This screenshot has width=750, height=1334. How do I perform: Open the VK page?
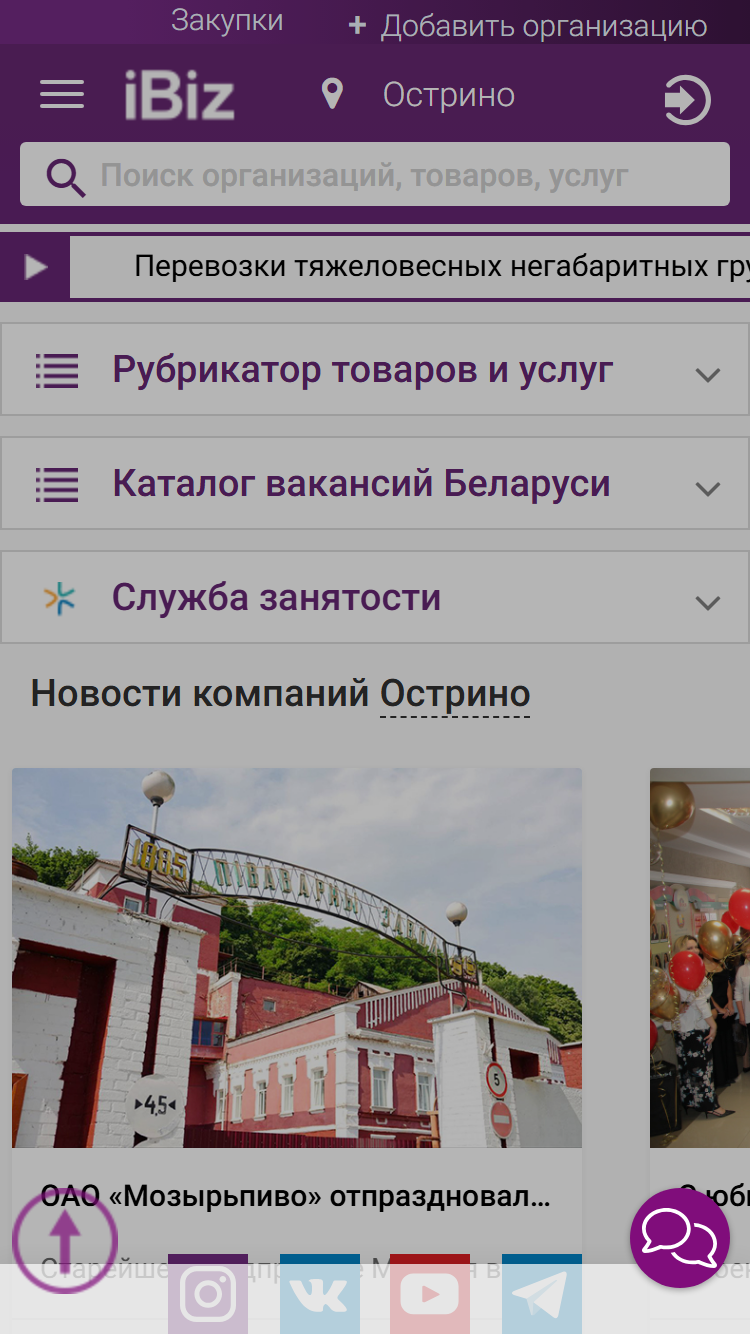pyautogui.click(x=320, y=1294)
